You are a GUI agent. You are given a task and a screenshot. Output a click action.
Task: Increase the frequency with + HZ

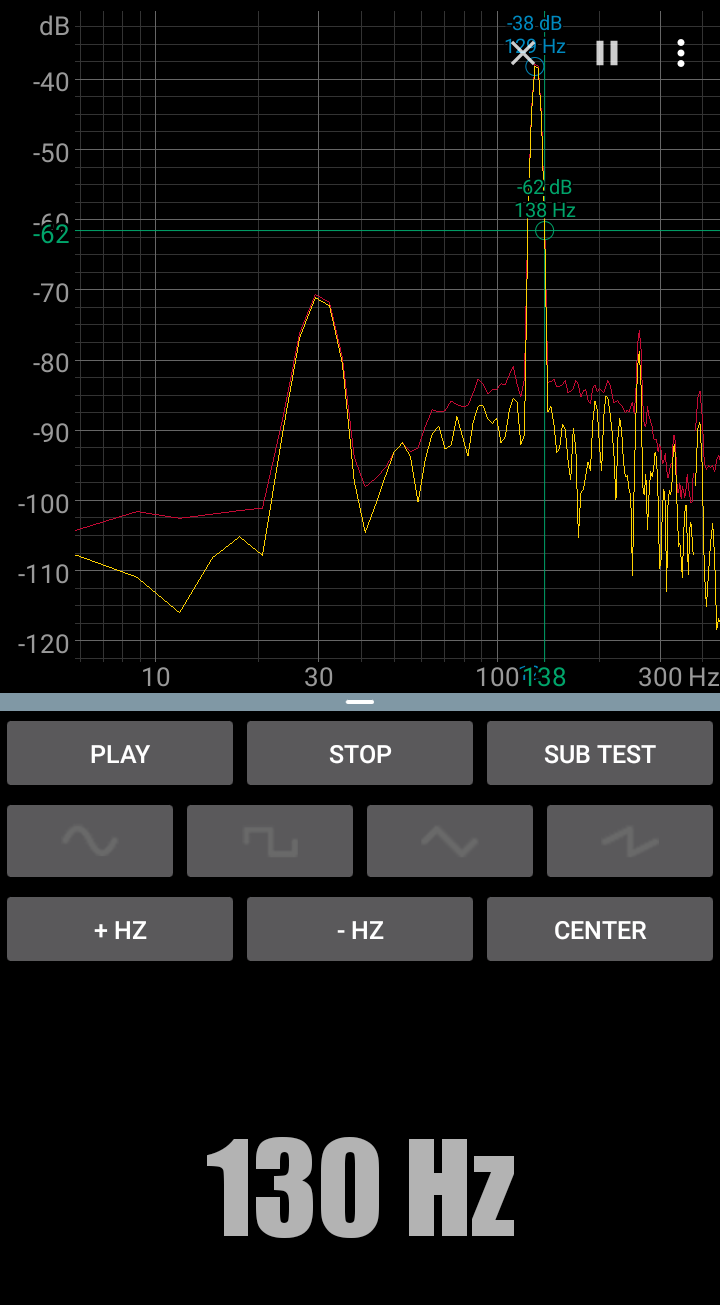coord(120,930)
